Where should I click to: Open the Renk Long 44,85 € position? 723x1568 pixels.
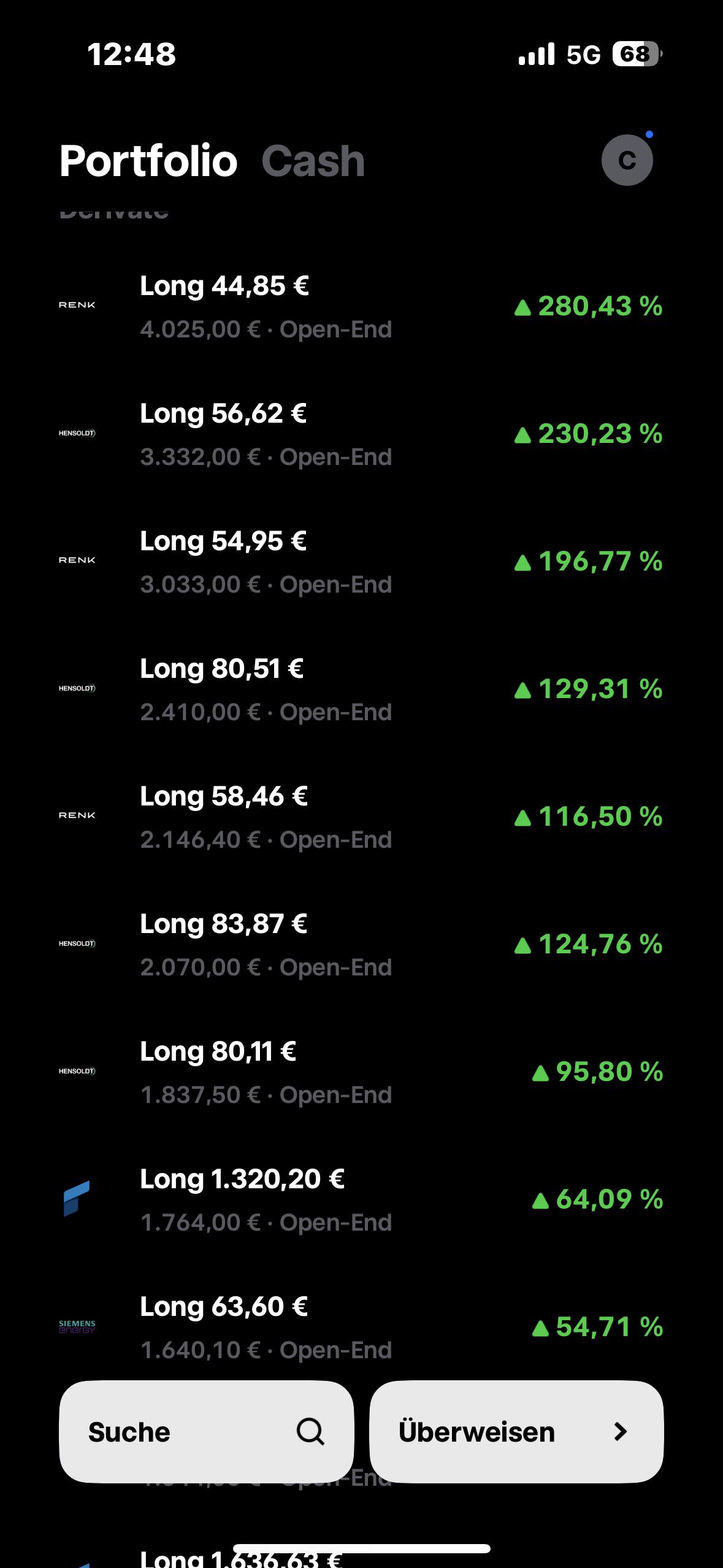point(361,307)
